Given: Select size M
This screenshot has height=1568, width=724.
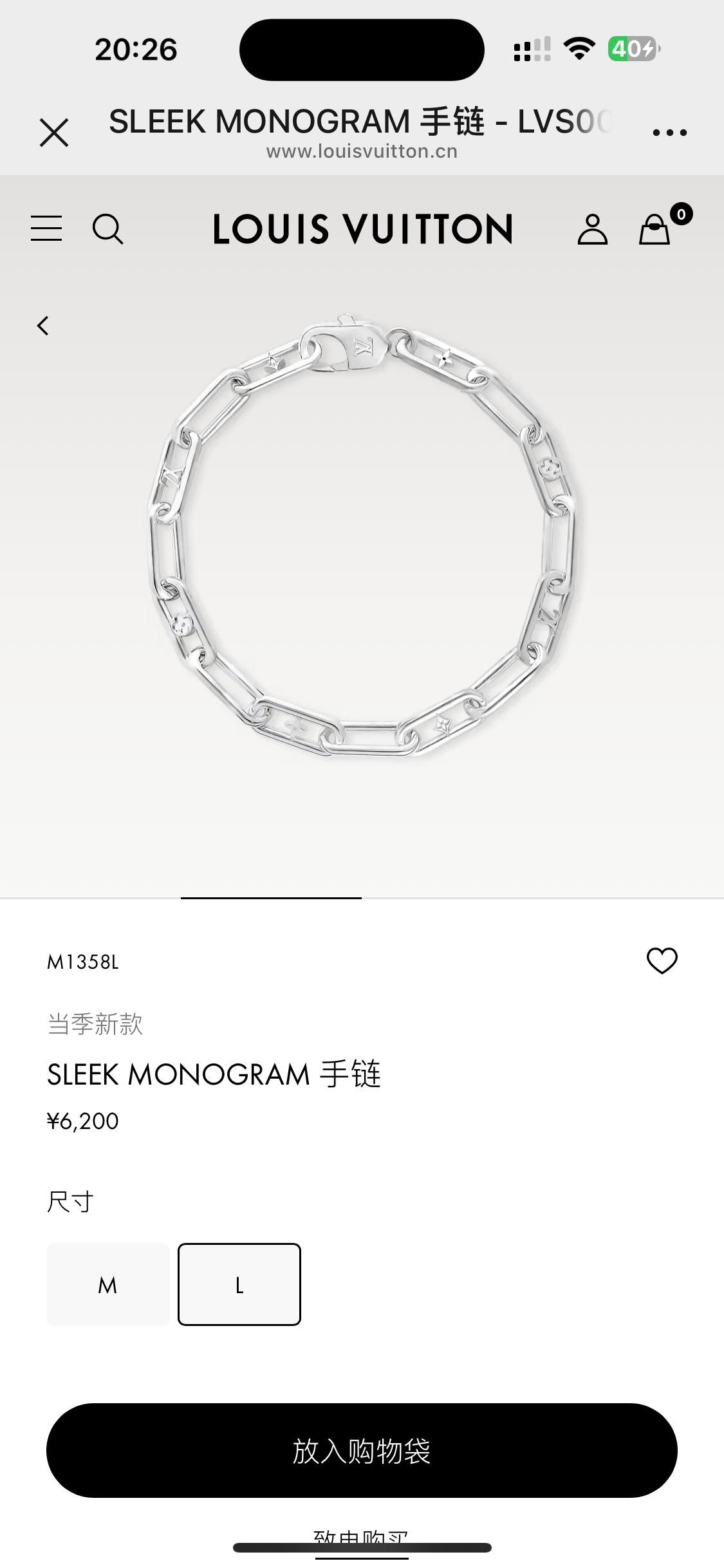Looking at the screenshot, I should tap(107, 1284).
